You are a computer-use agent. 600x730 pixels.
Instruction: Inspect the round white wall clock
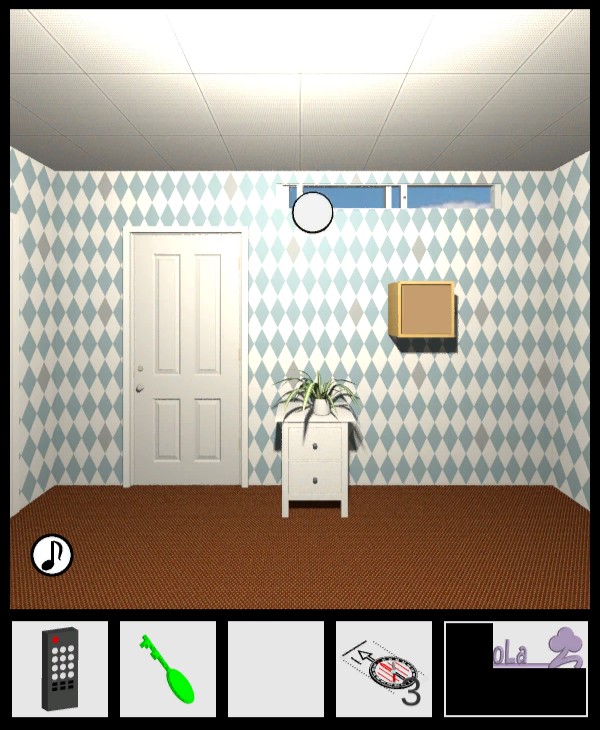312,212
